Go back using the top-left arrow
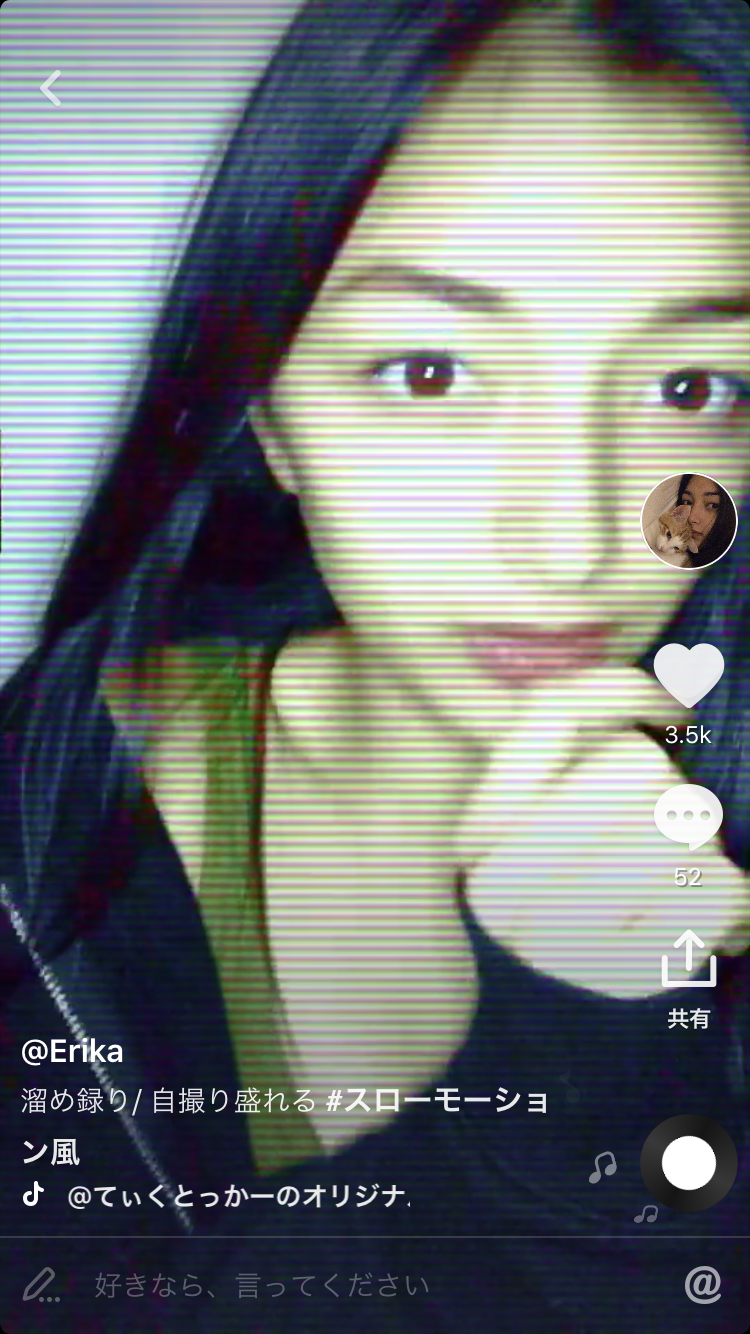The width and height of the screenshot is (750, 1334). pos(51,88)
